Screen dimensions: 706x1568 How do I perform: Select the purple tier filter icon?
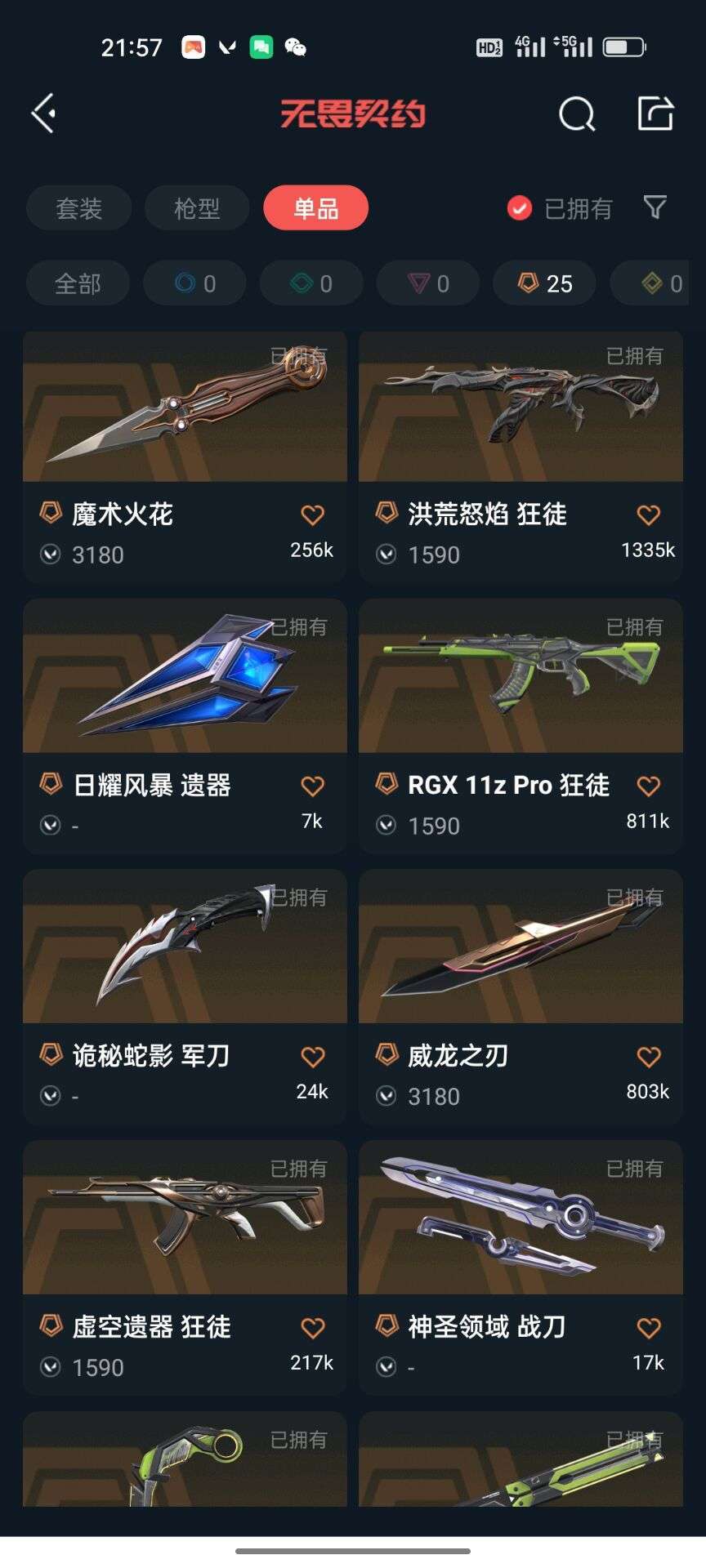tap(427, 283)
